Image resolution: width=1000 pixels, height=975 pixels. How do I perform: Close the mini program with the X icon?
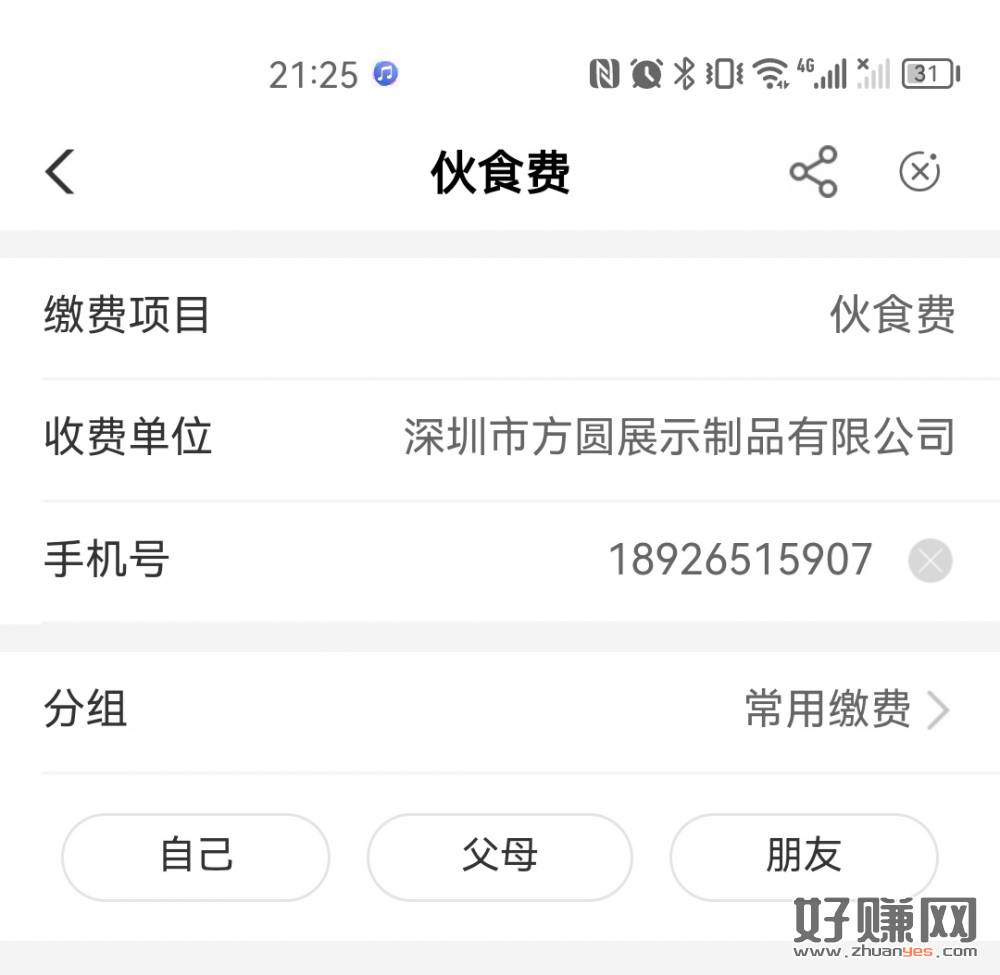click(x=919, y=172)
